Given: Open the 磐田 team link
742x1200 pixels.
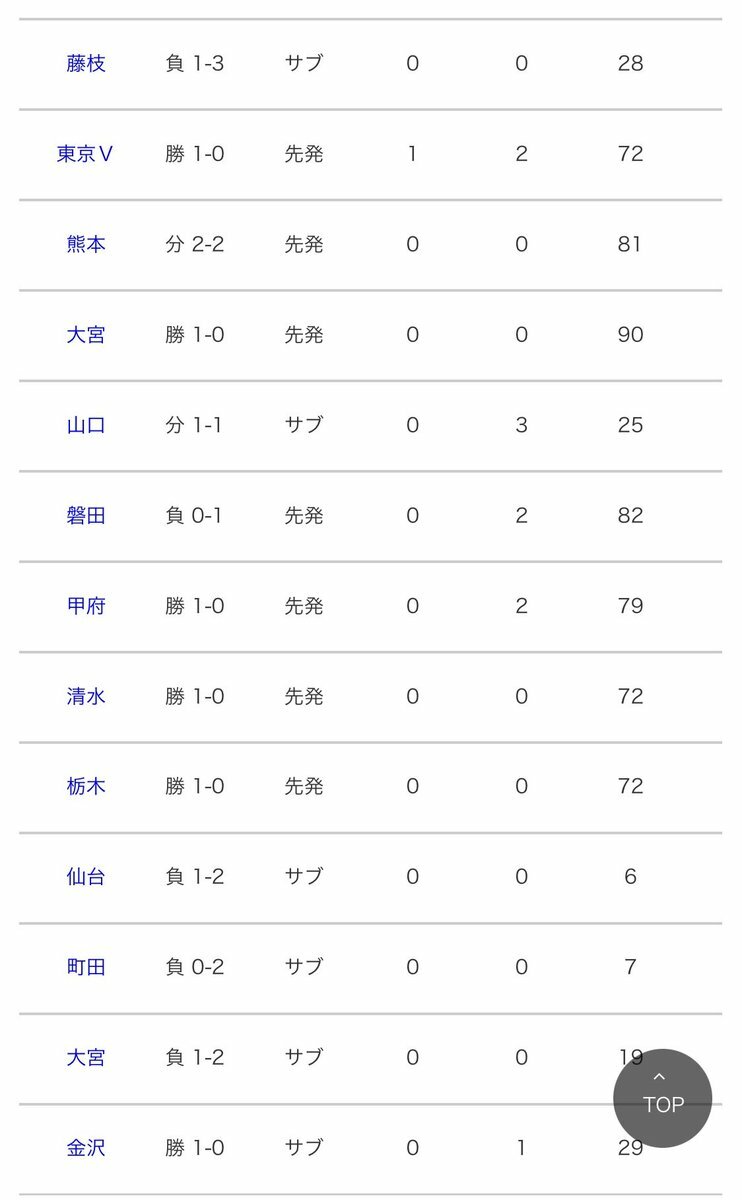Looking at the screenshot, I should pyautogui.click(x=86, y=516).
